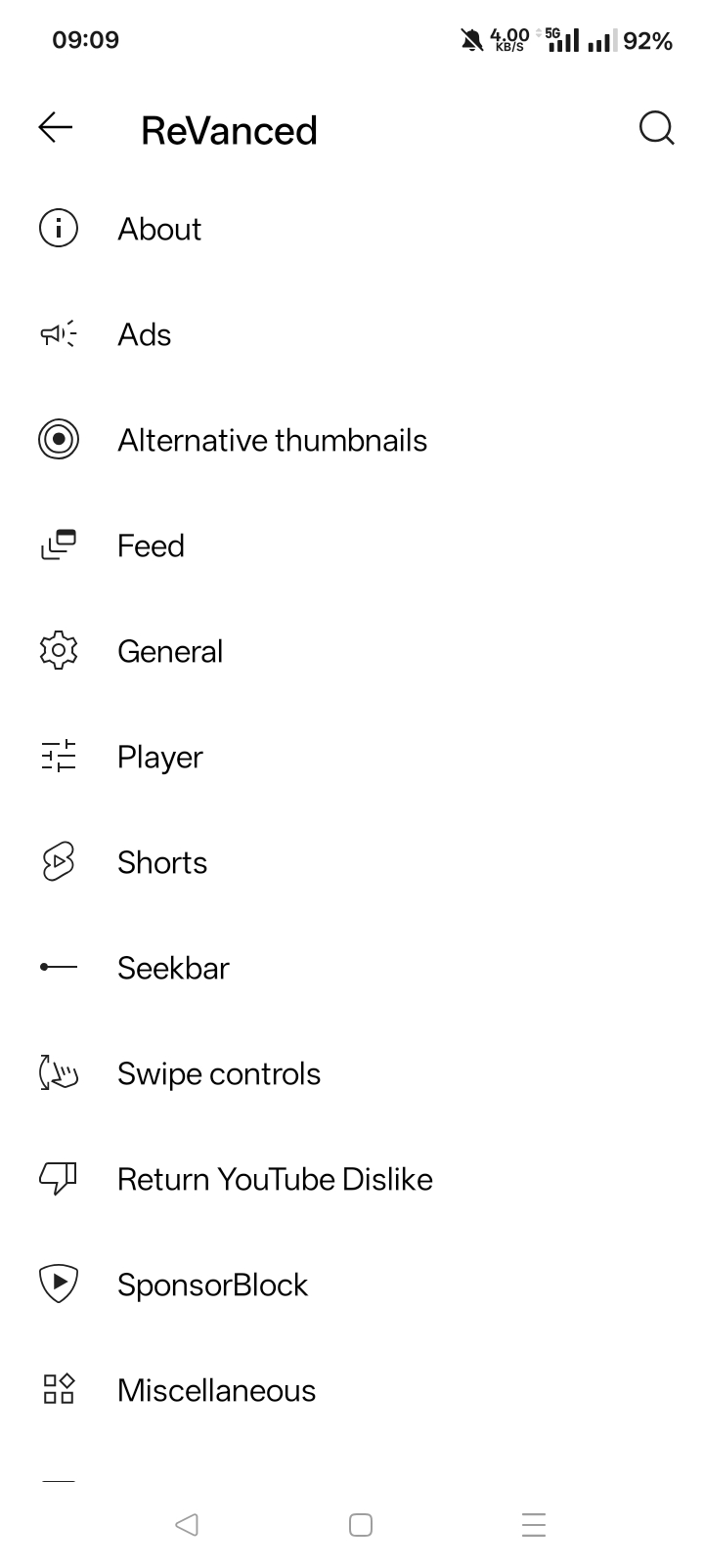The width and height of the screenshot is (704, 1568).
Task: Select the Ads megaphone icon
Action: 59,333
